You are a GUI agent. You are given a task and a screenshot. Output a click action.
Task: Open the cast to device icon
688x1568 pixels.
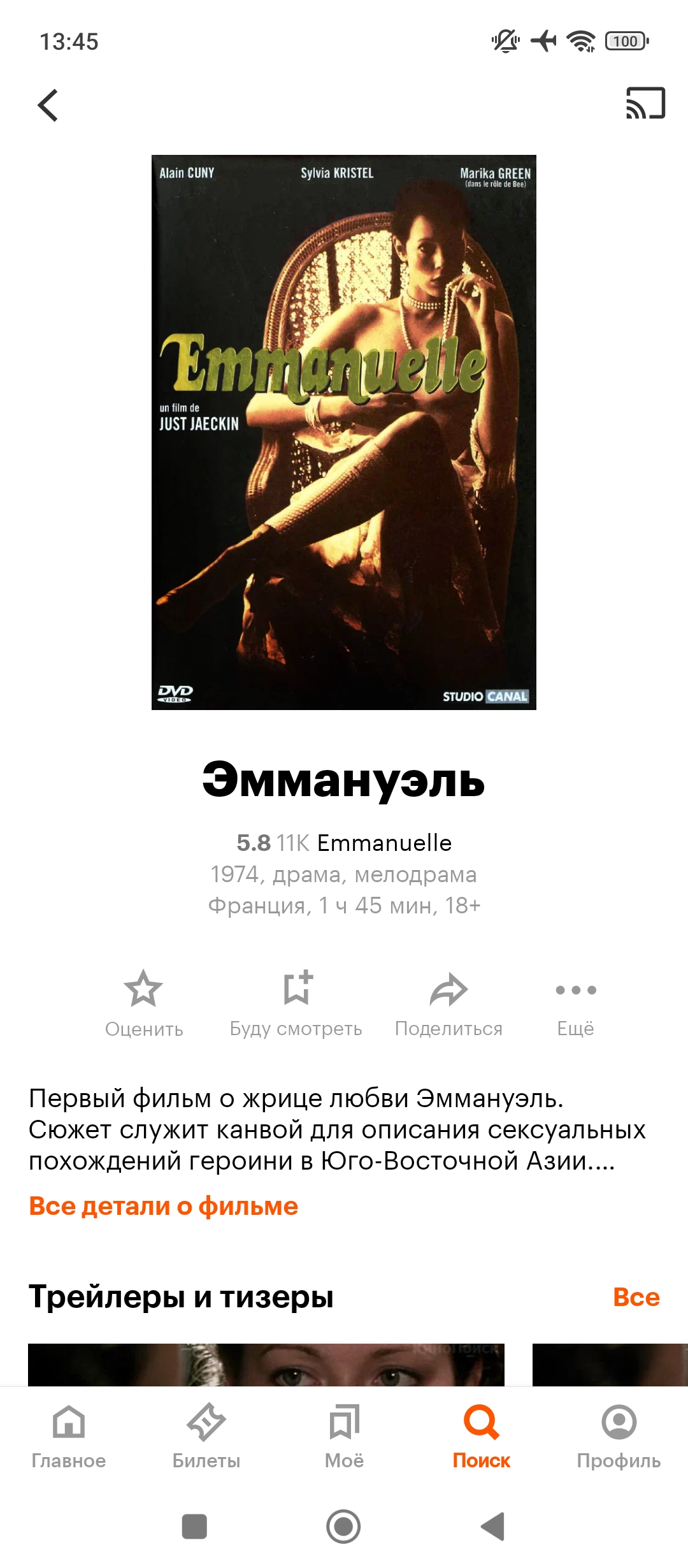point(645,103)
